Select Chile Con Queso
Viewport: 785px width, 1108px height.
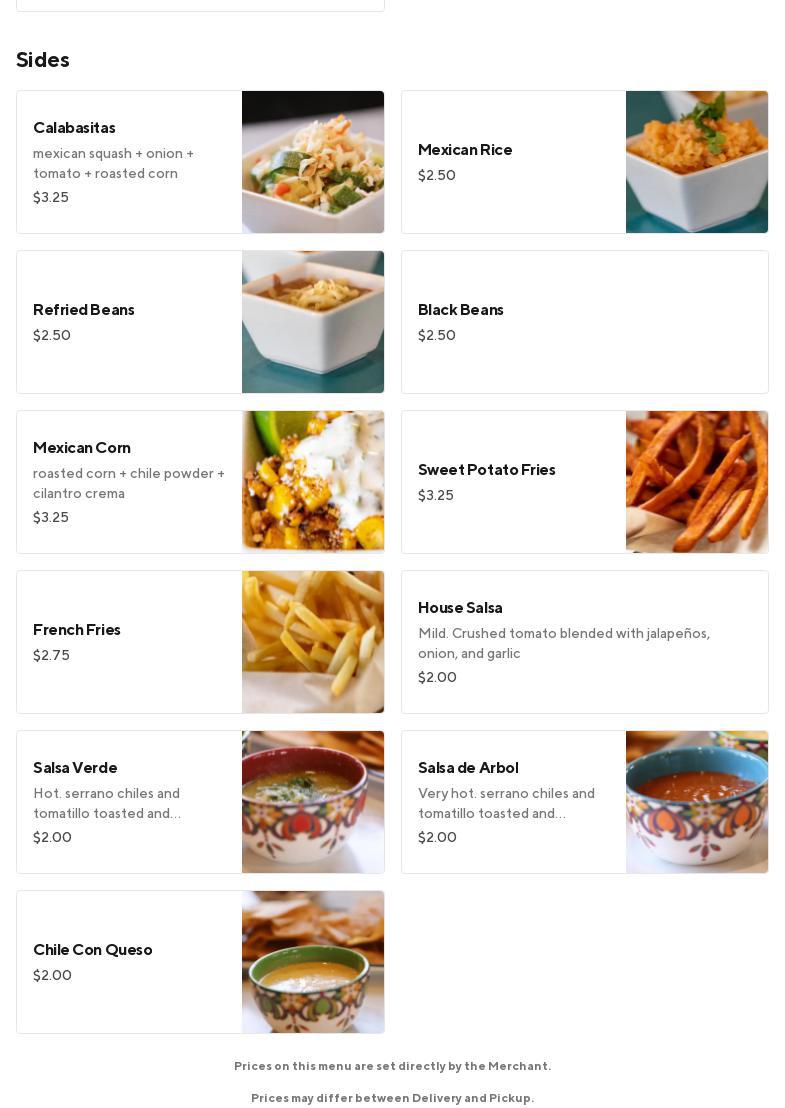(200, 962)
